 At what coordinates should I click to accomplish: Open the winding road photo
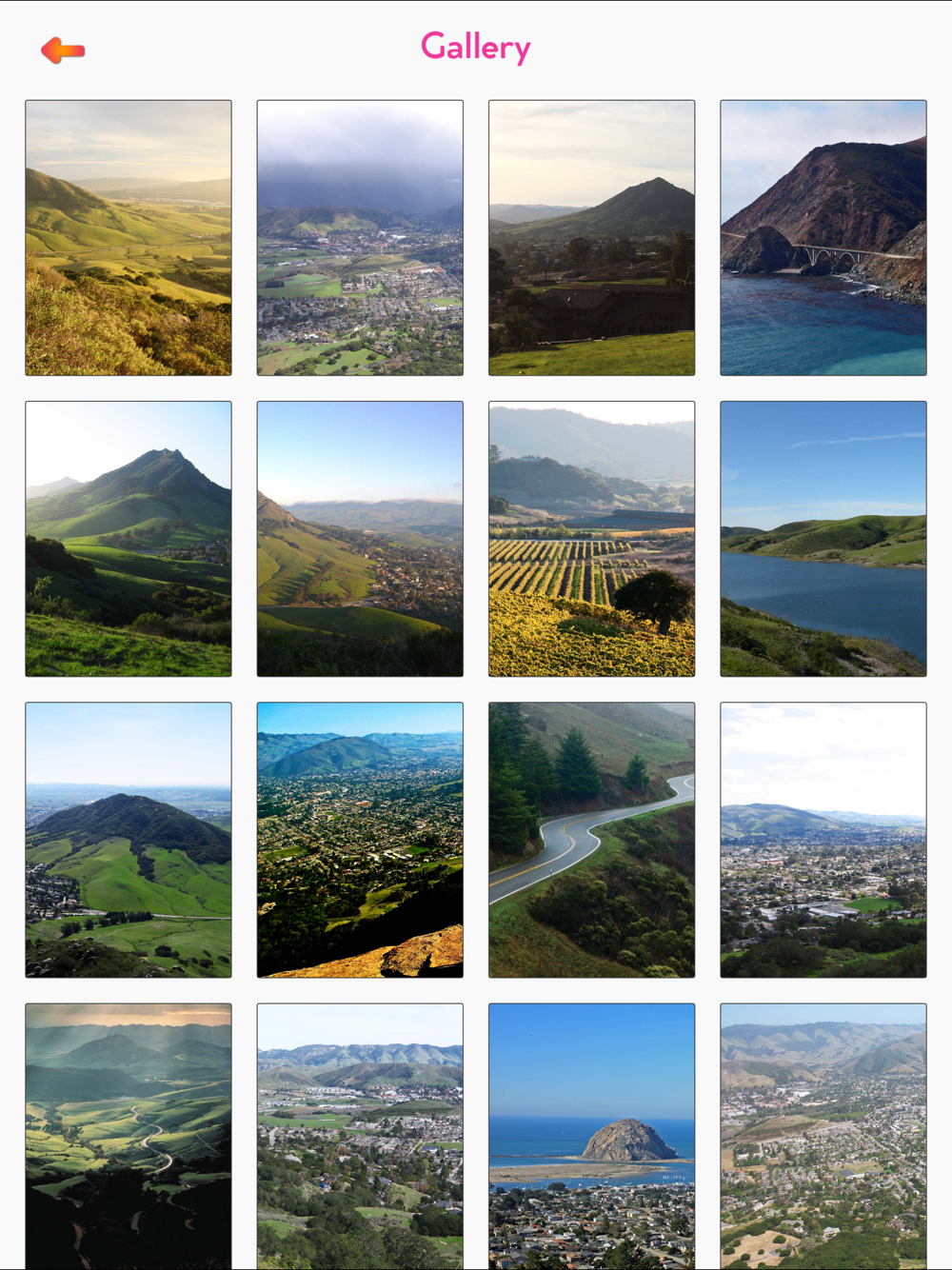(x=591, y=840)
